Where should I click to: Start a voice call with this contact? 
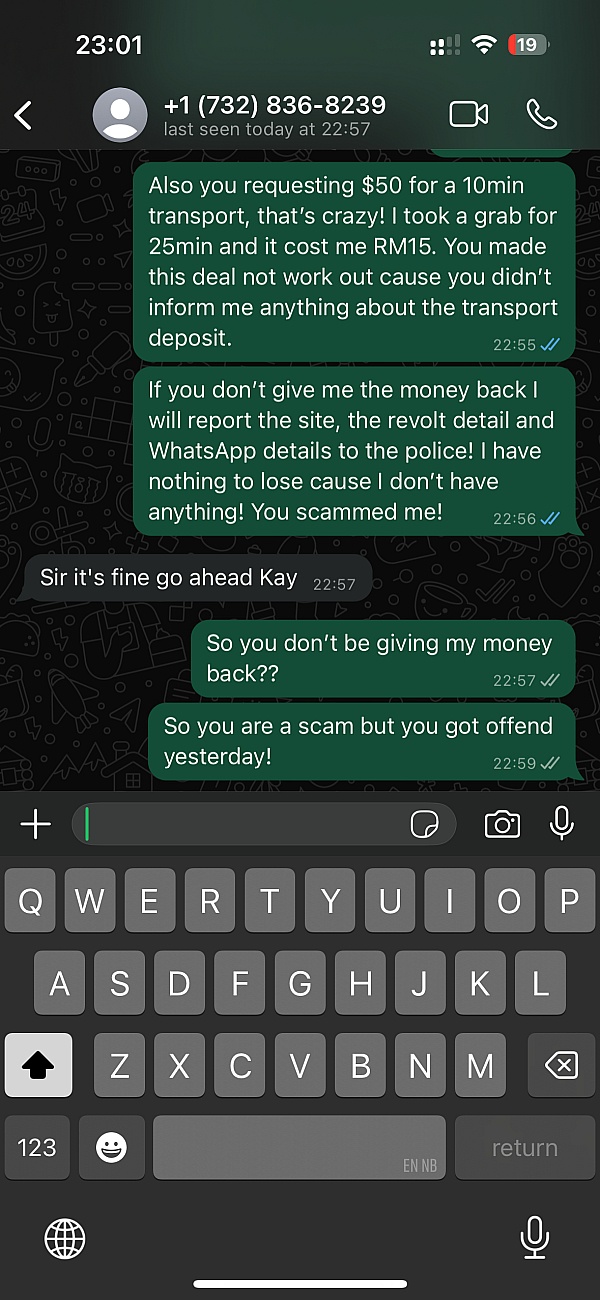(541, 115)
